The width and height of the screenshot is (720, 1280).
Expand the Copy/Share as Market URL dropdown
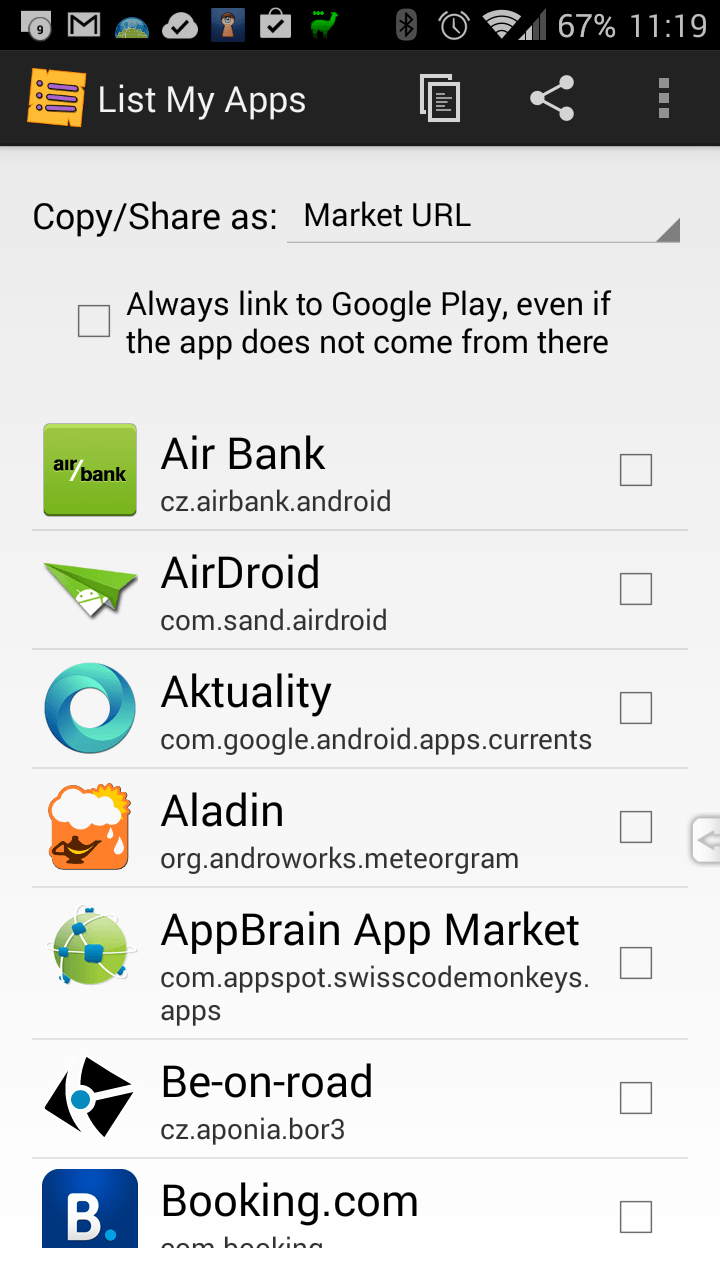(x=483, y=217)
